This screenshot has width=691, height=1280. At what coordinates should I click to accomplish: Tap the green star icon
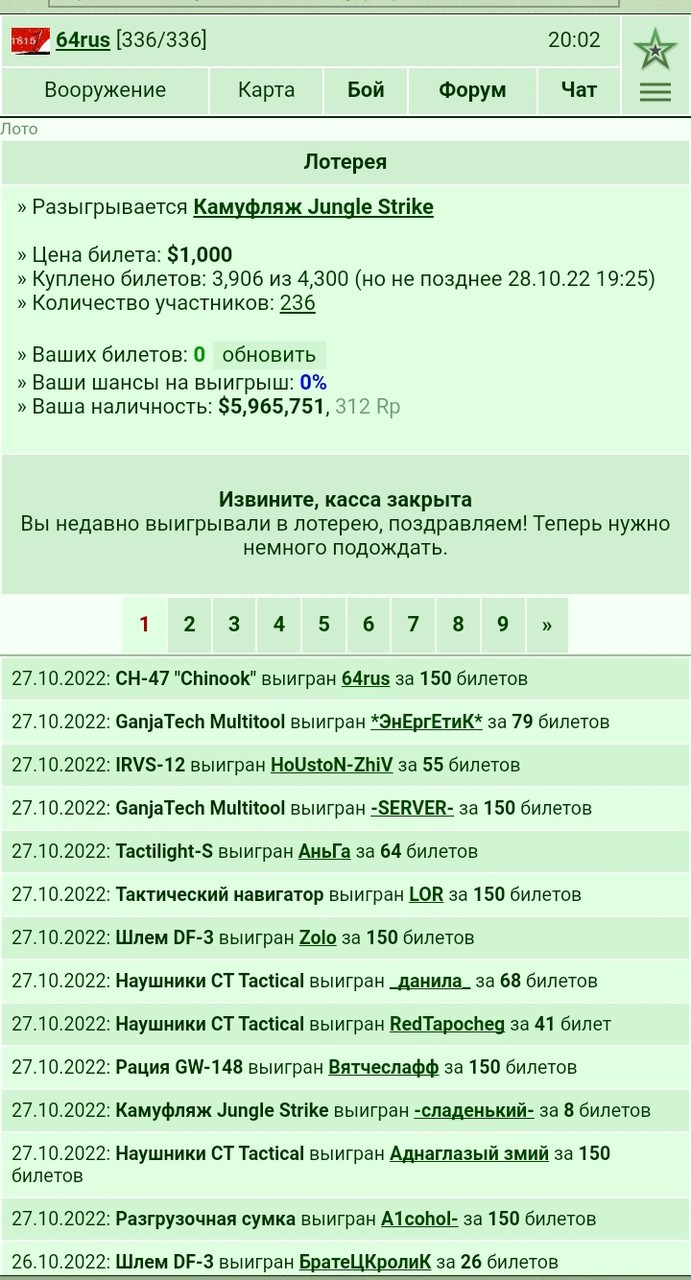655,47
